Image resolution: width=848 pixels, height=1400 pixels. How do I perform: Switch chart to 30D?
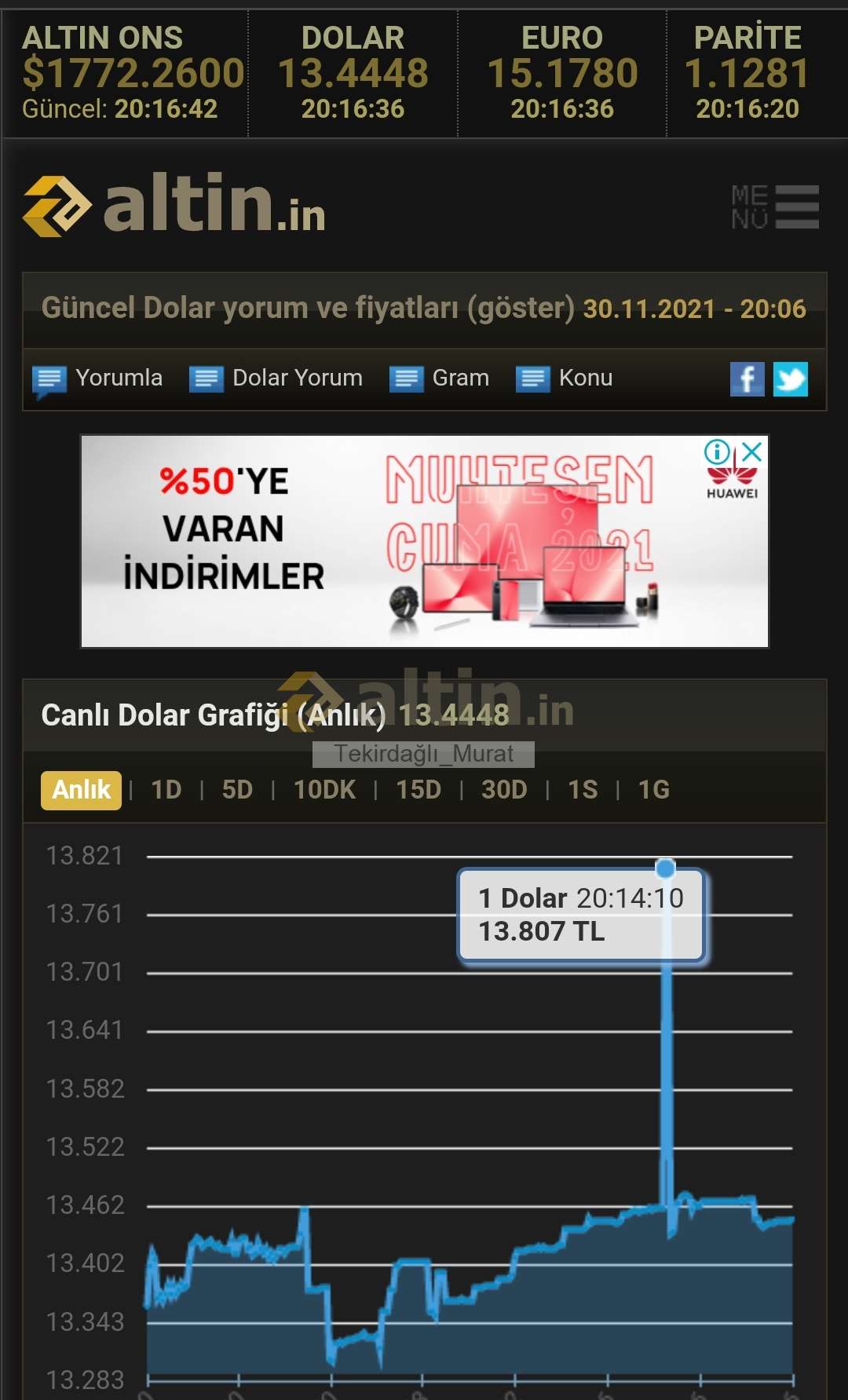point(504,790)
